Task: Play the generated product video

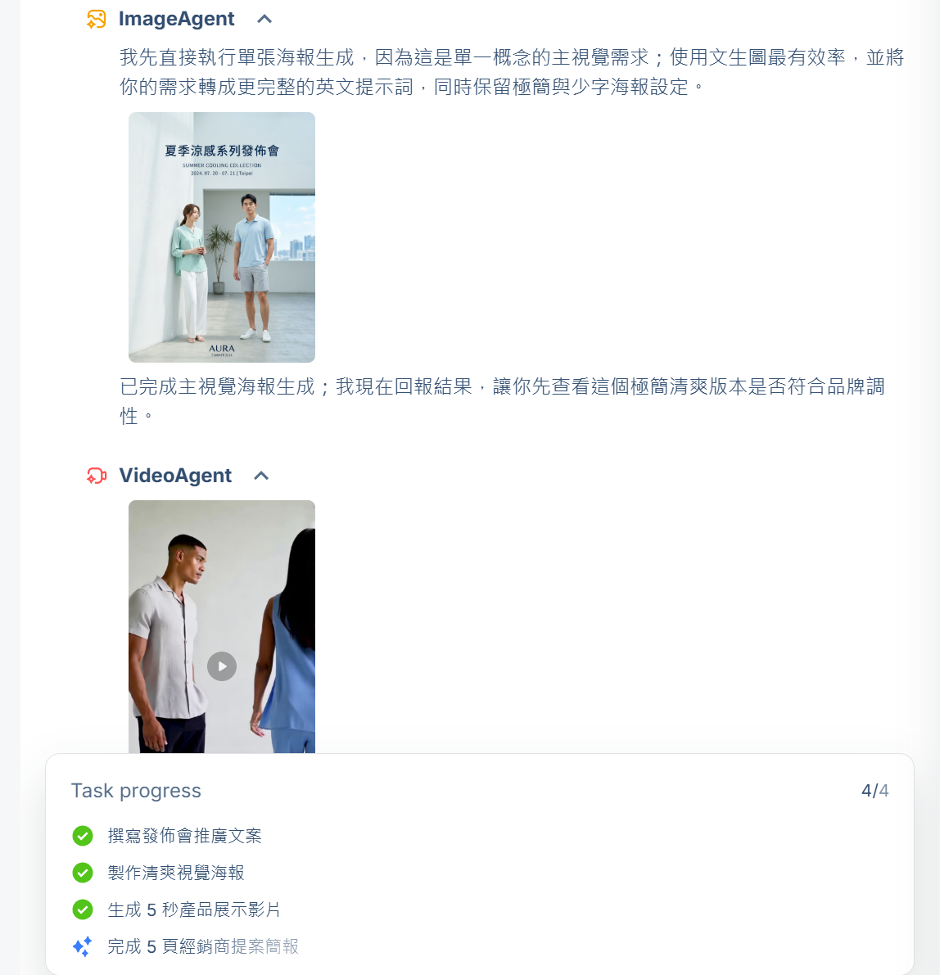Action: (222, 666)
